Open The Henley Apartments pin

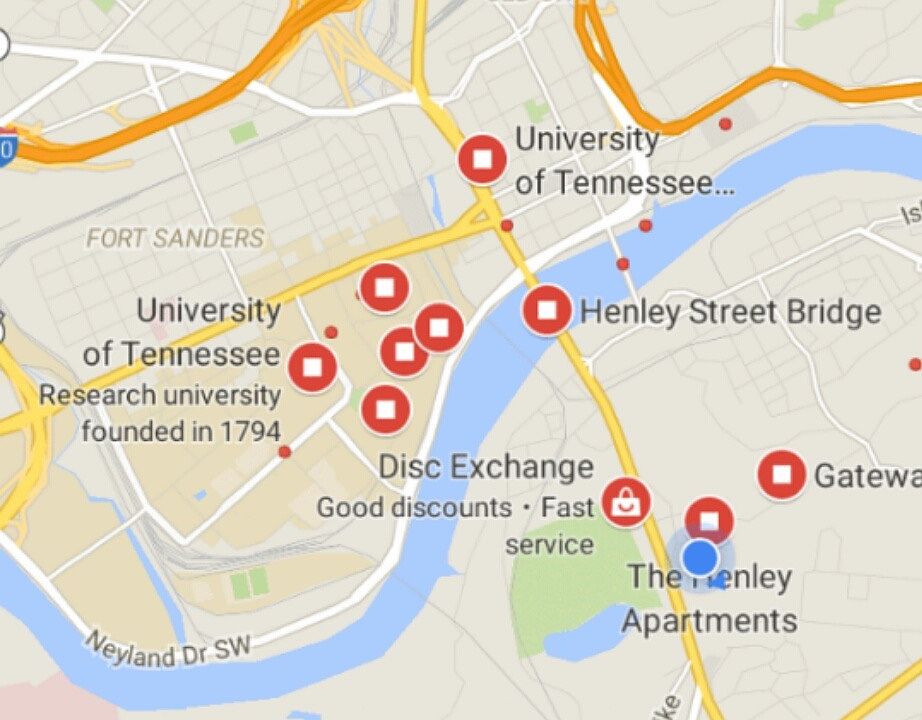coord(709,520)
